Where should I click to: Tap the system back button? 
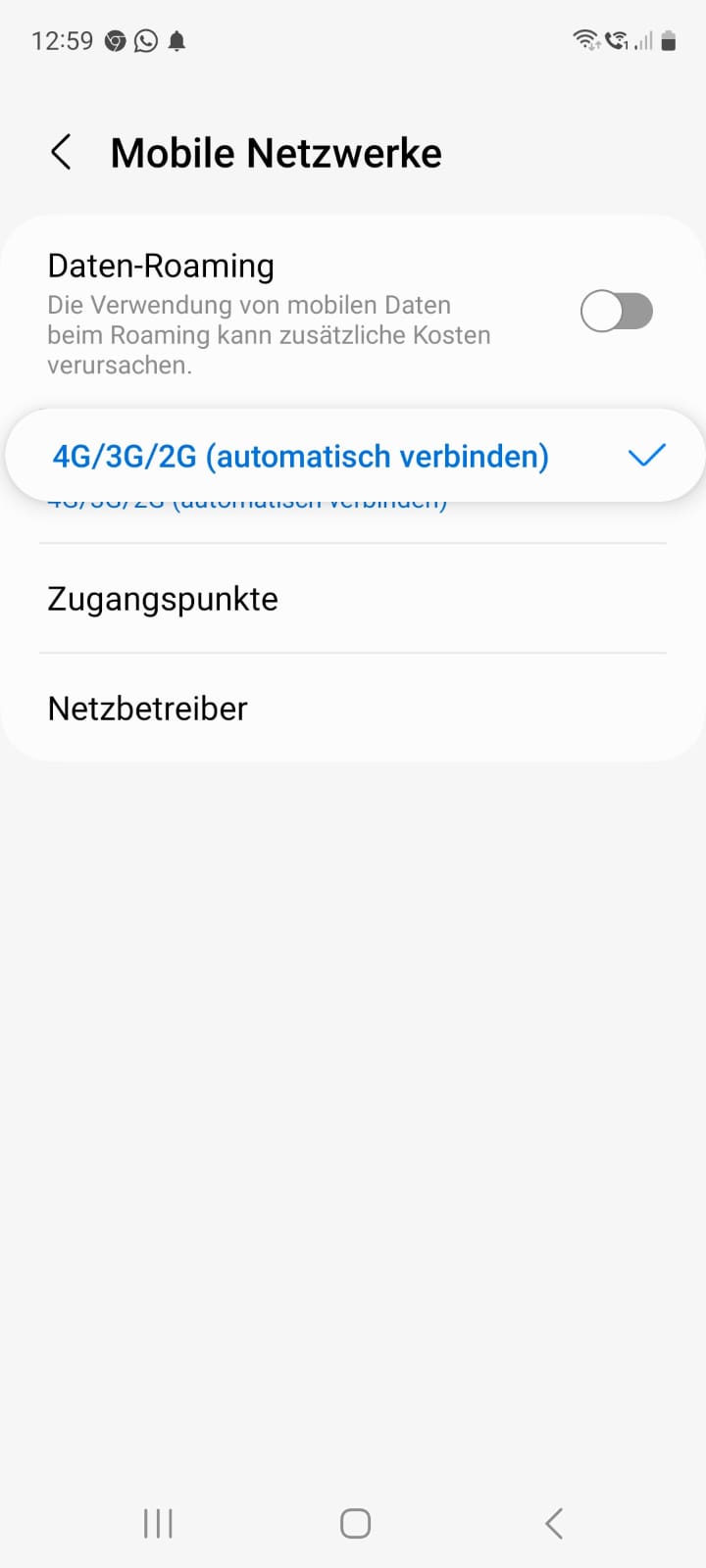554,1523
